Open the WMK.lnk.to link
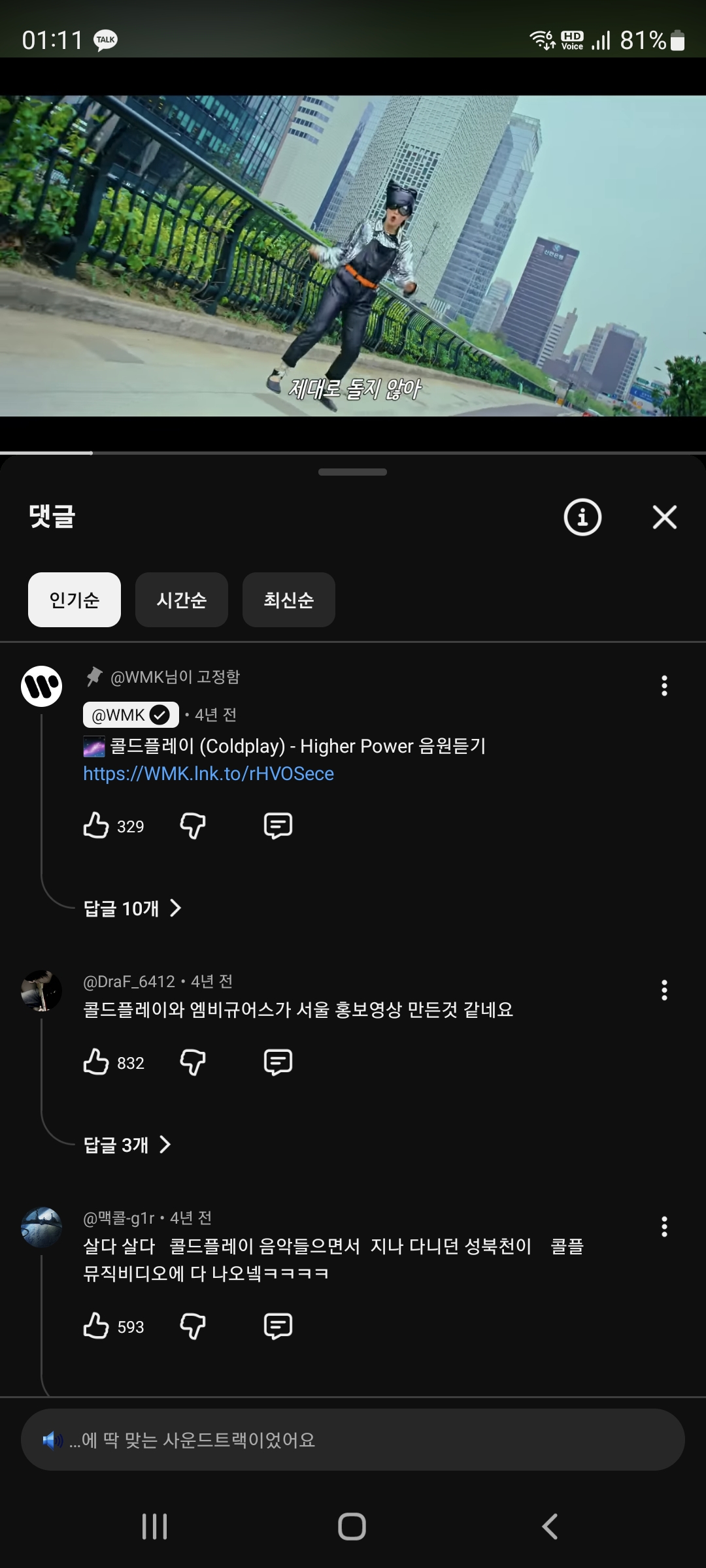706x1568 pixels. [209, 774]
